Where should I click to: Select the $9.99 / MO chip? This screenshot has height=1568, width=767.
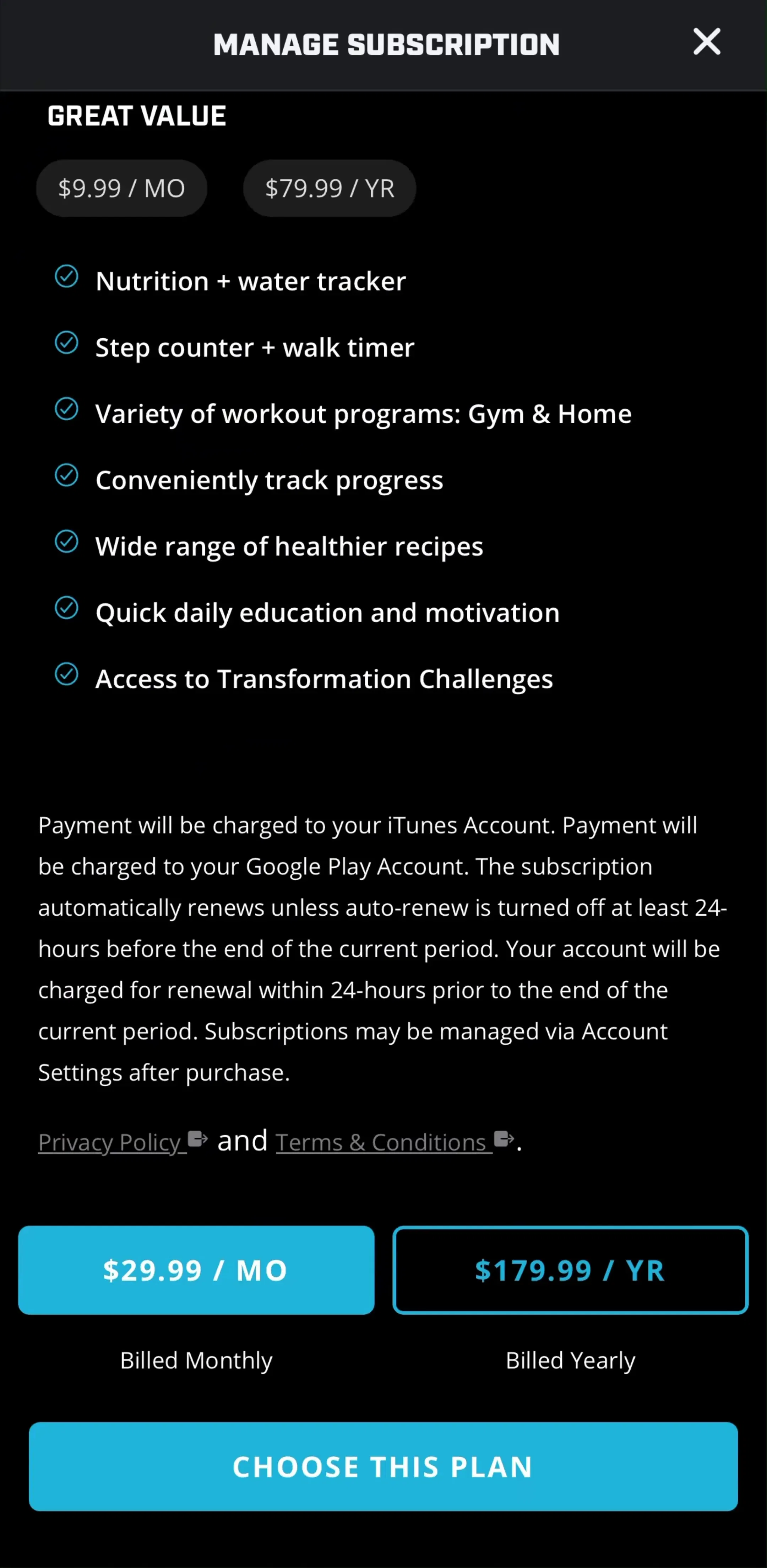click(122, 188)
